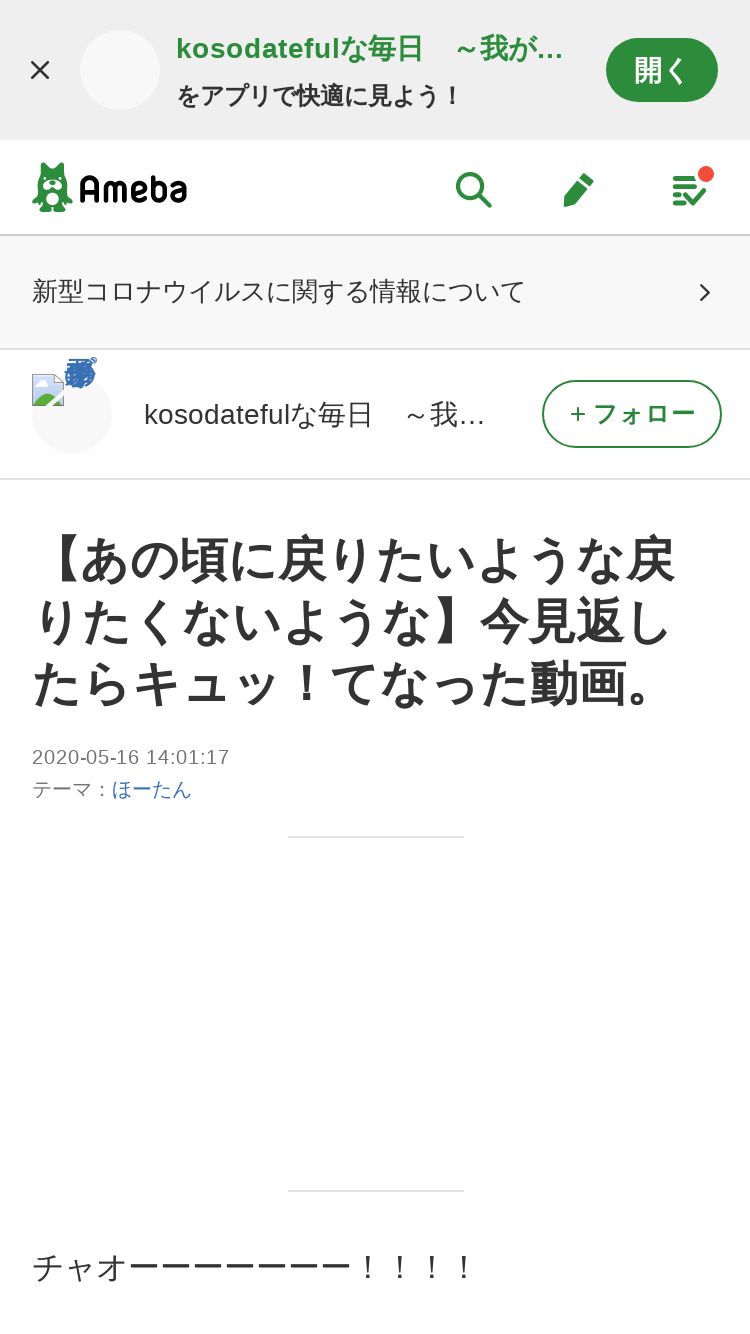This screenshot has height=1334, width=750.
Task: Open the Ameba home logo
Action: (x=110, y=188)
